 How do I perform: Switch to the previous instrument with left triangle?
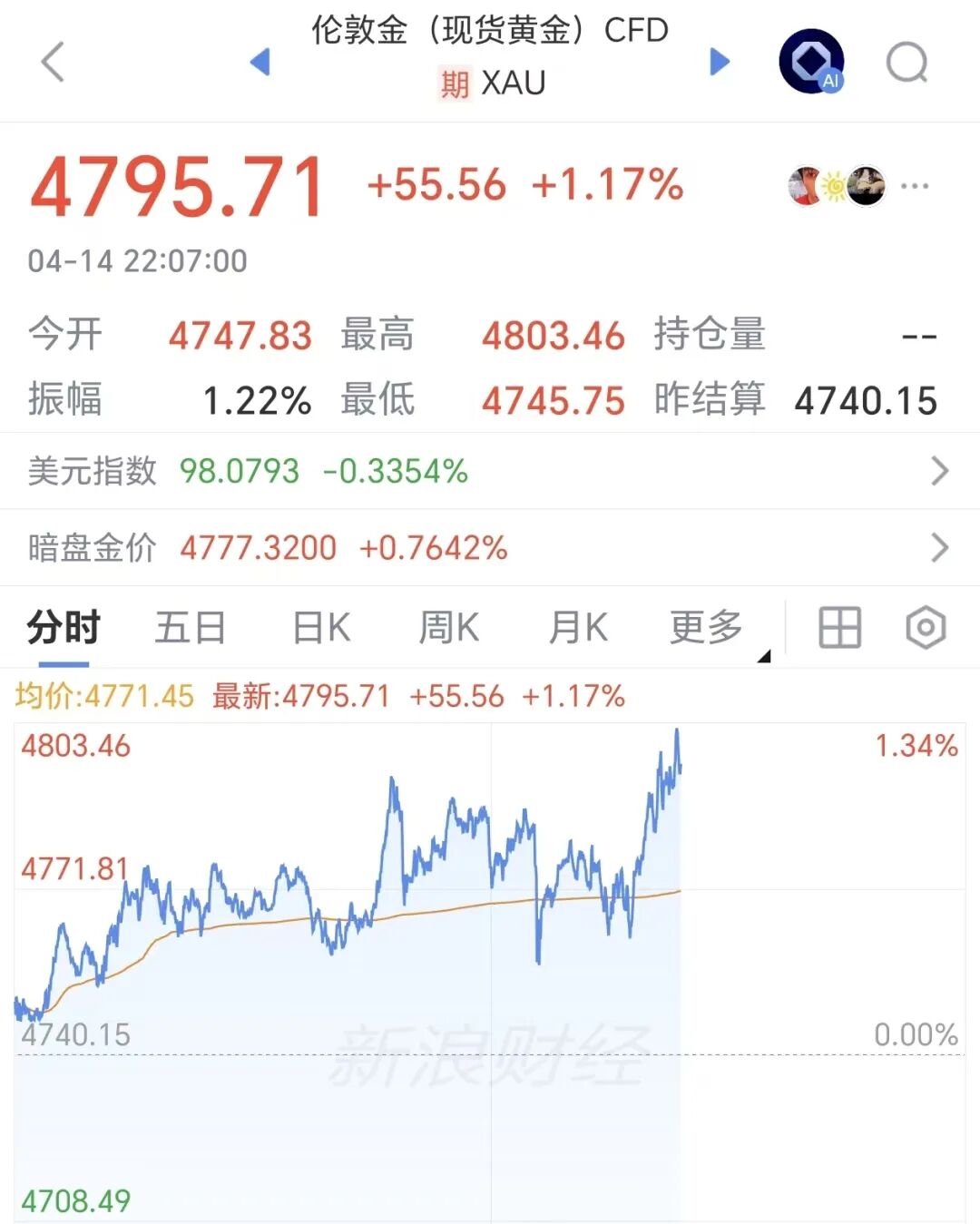click(260, 62)
